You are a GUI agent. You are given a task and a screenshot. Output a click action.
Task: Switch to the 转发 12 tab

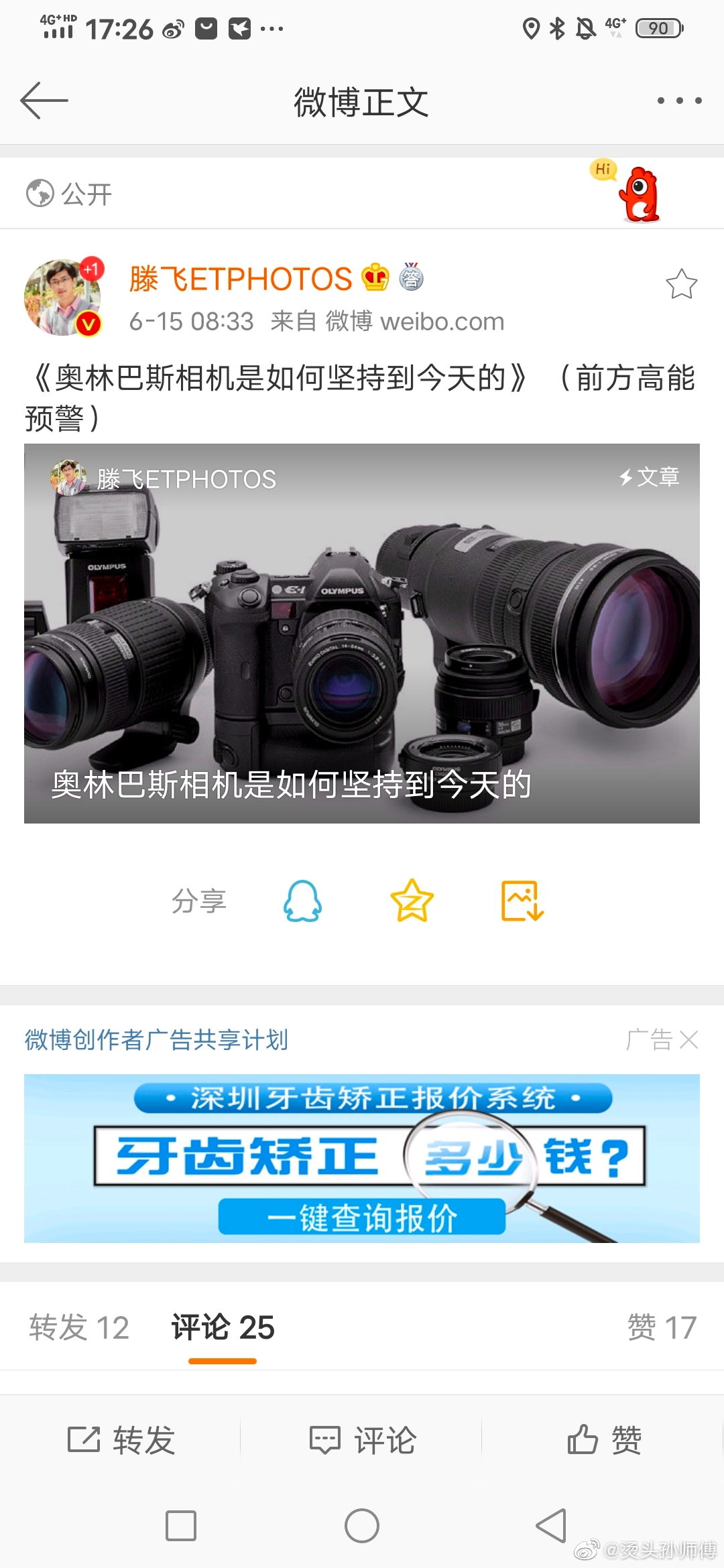79,1327
